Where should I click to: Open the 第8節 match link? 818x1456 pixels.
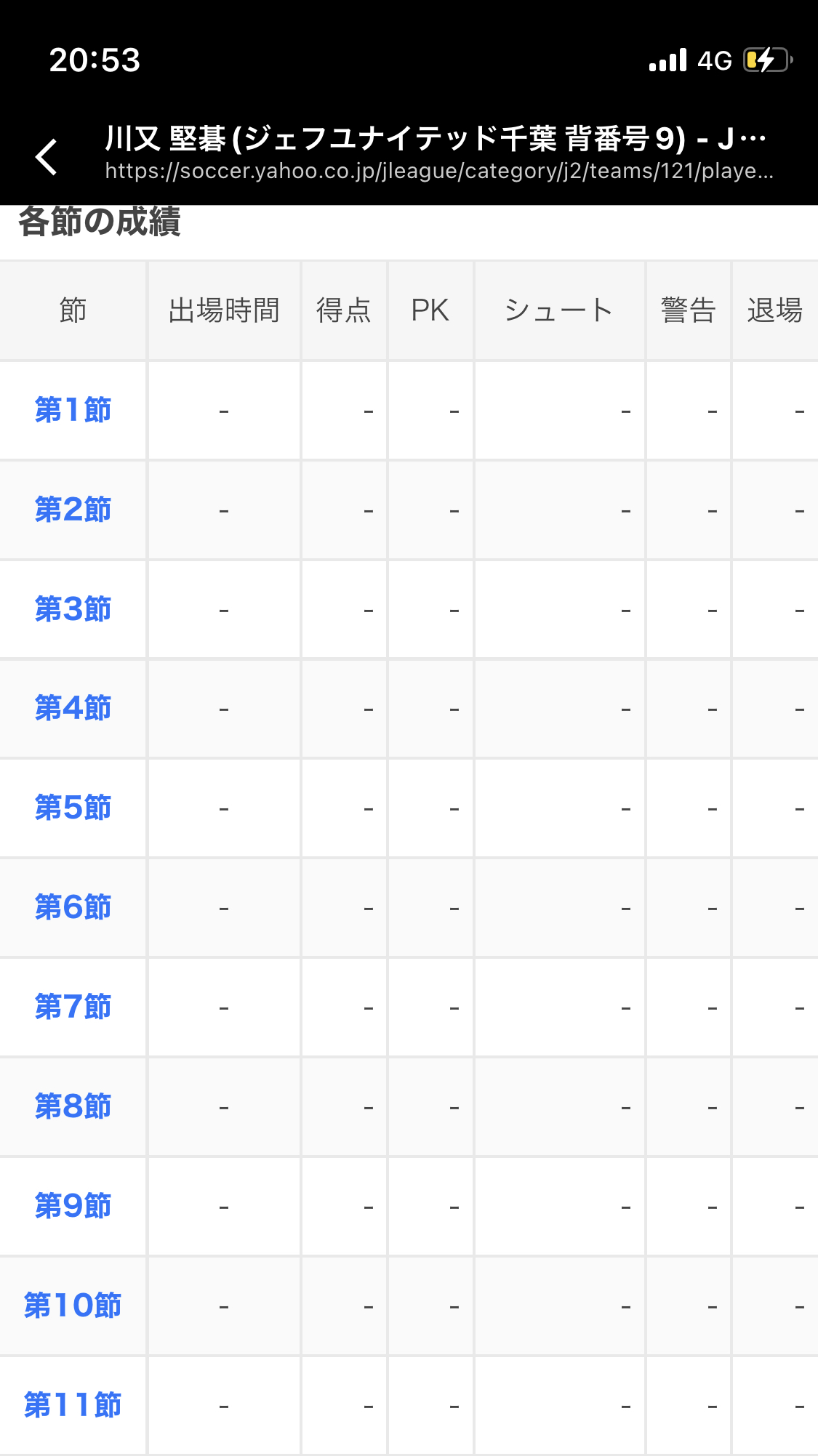point(73,1107)
